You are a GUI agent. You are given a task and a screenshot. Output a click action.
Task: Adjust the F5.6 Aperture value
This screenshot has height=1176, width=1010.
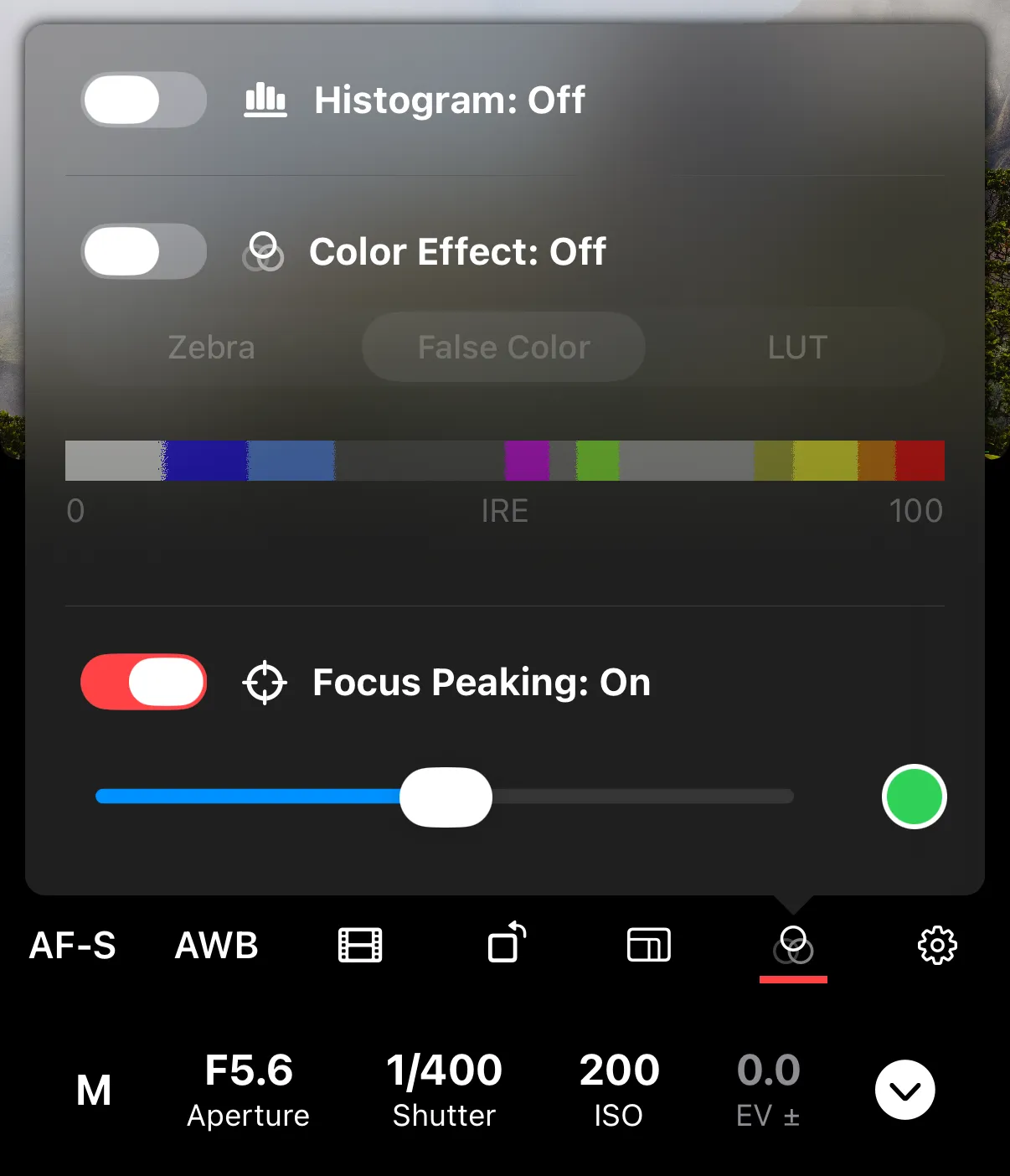(249, 1090)
